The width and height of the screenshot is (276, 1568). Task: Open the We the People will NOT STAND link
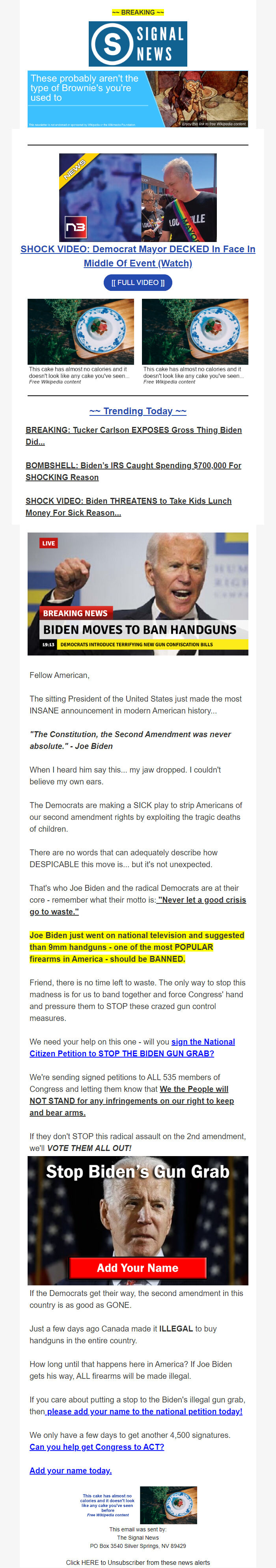(132, 1101)
